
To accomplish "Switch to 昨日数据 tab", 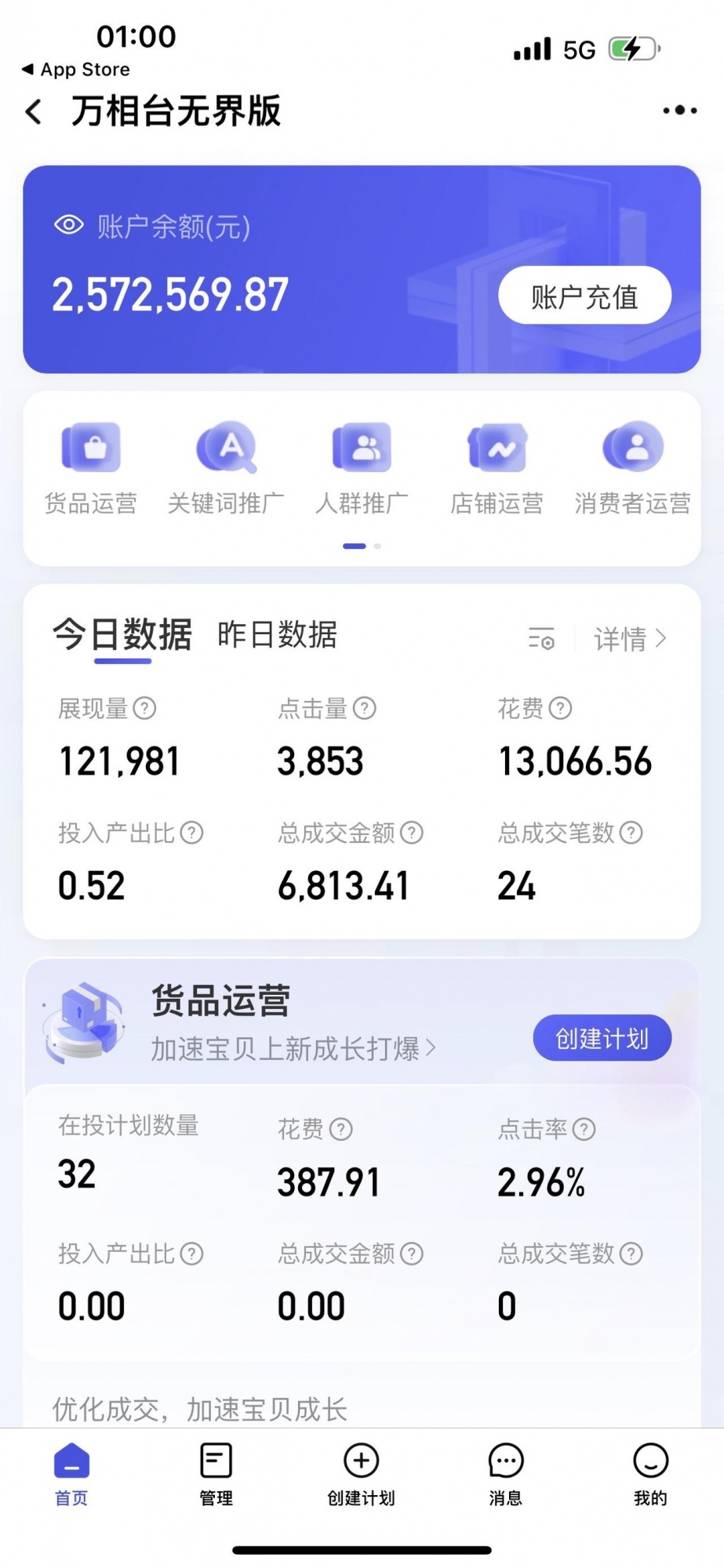I will tap(277, 635).
